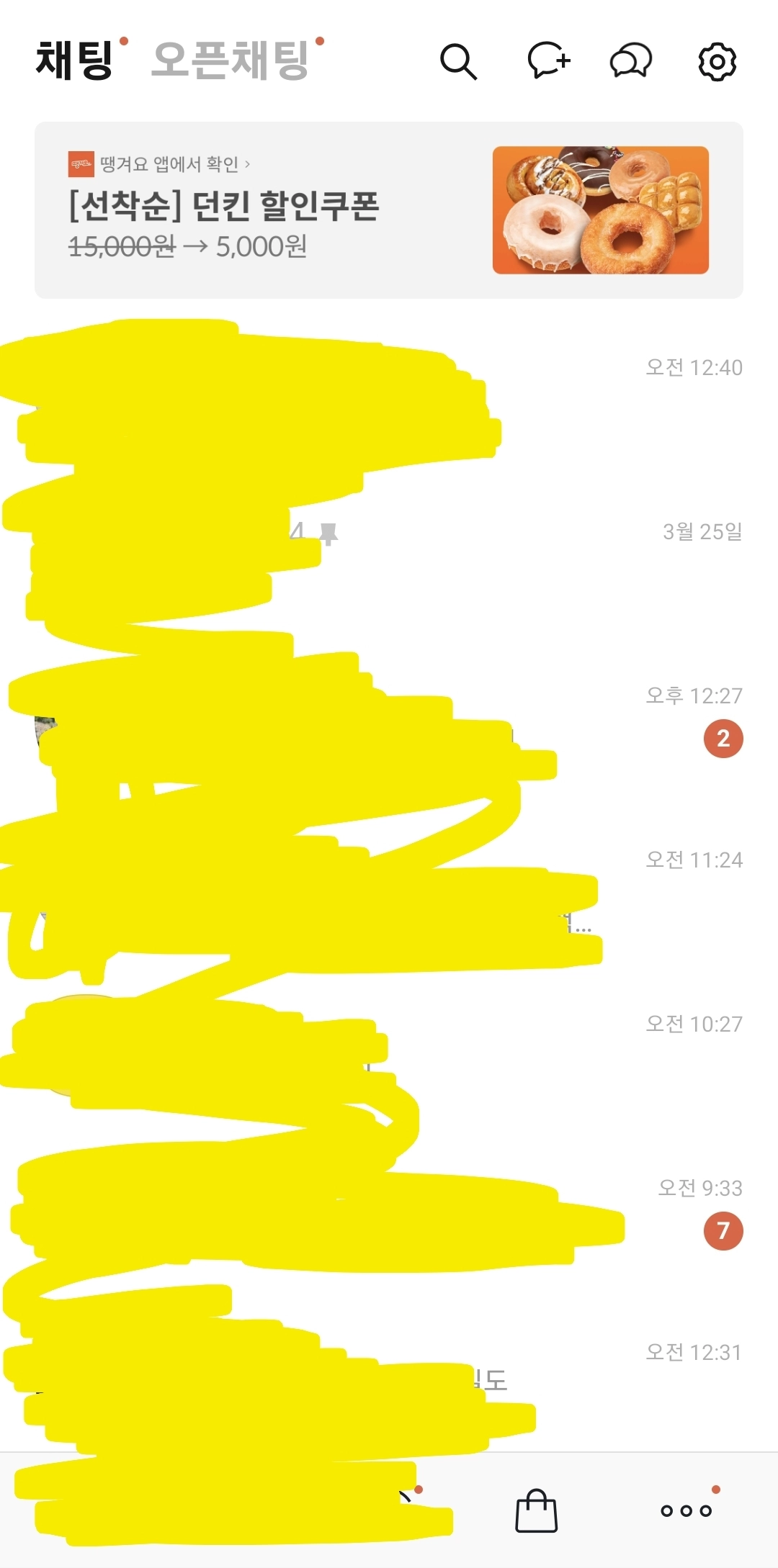The width and height of the screenshot is (778, 1568).
Task: Open the search icon
Action: click(458, 61)
